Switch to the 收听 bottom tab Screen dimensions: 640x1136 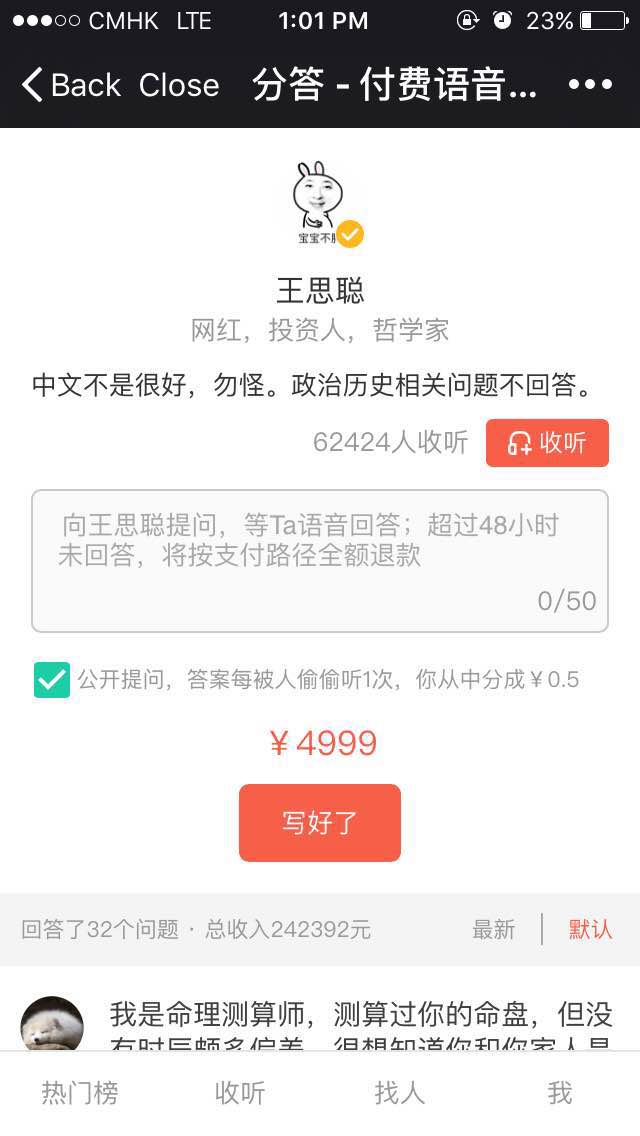click(240, 1093)
